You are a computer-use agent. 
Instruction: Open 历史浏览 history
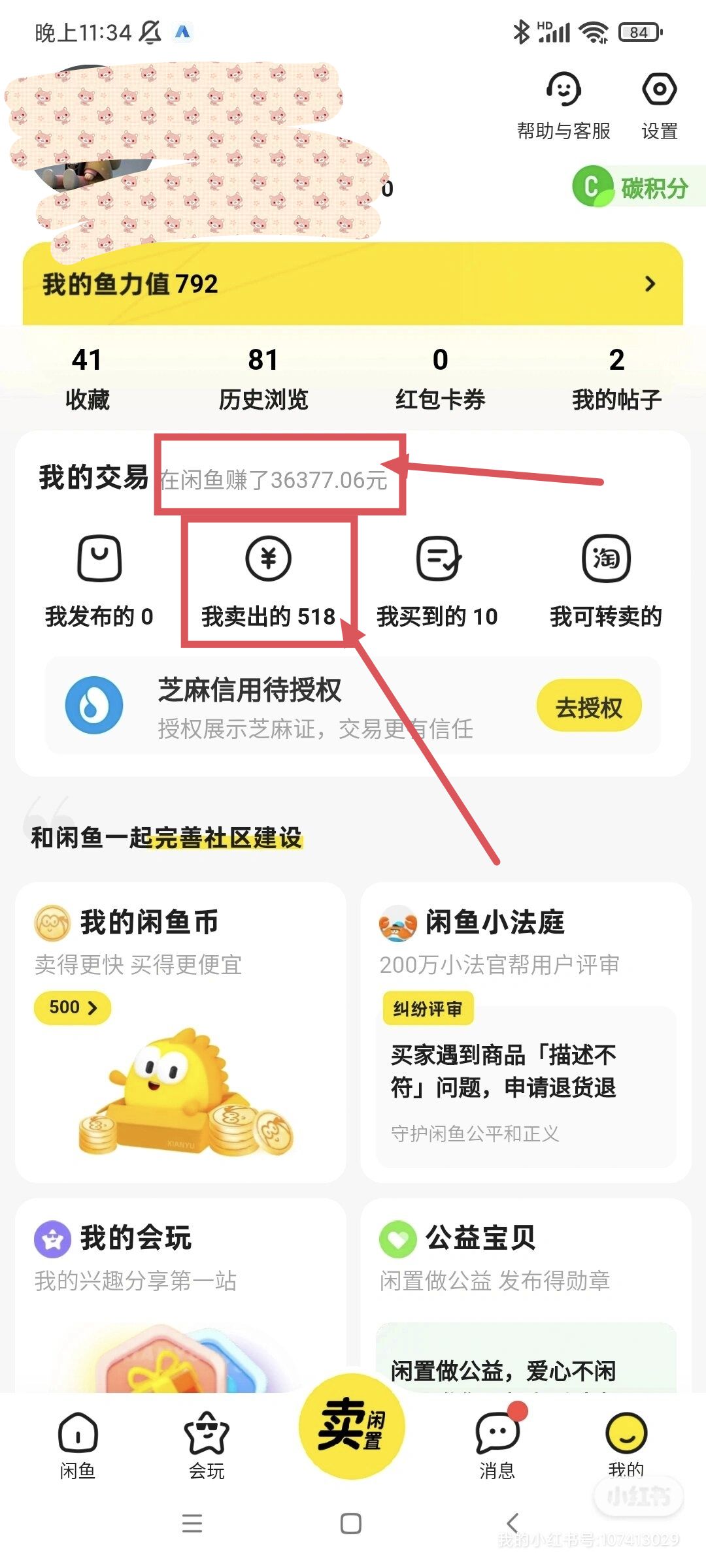coord(263,378)
